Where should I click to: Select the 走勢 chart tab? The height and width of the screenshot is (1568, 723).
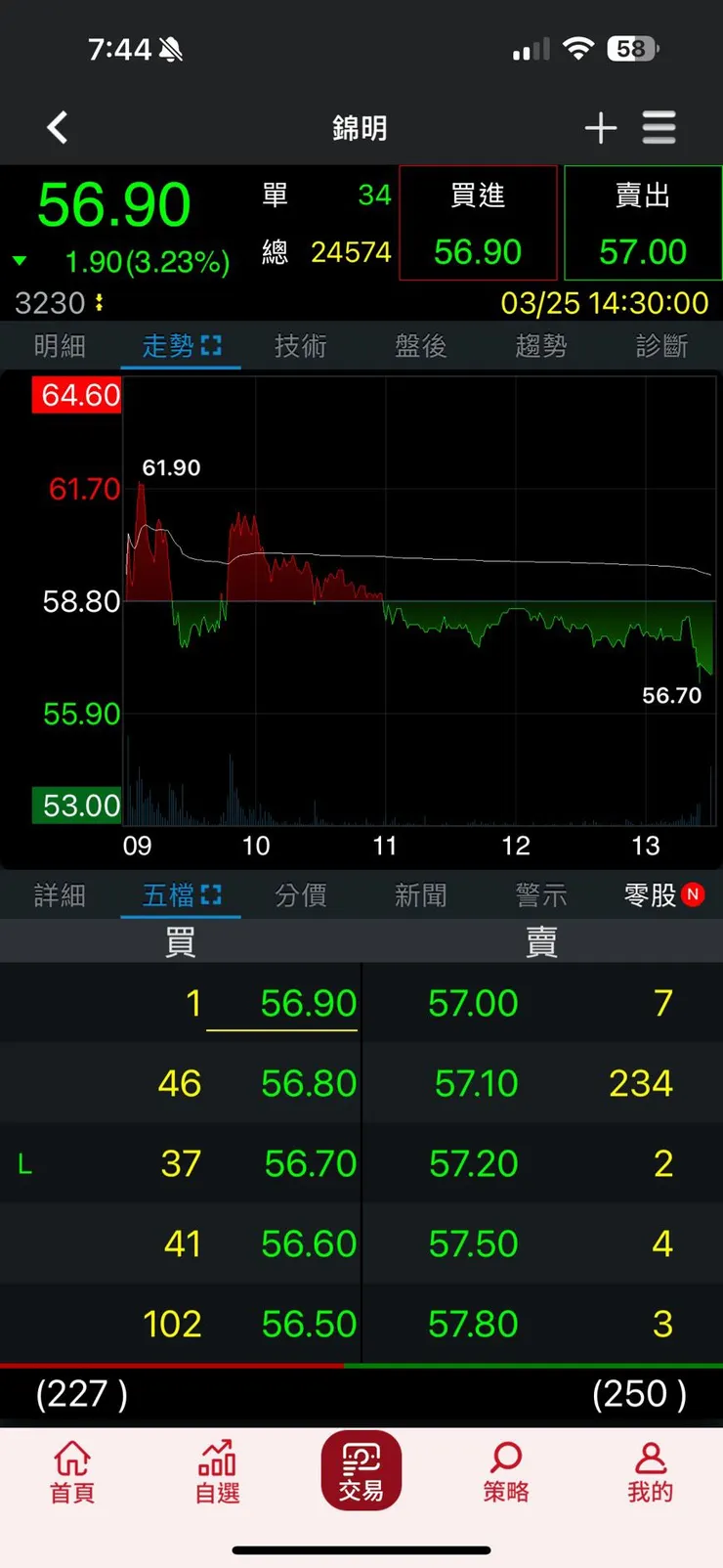181,346
